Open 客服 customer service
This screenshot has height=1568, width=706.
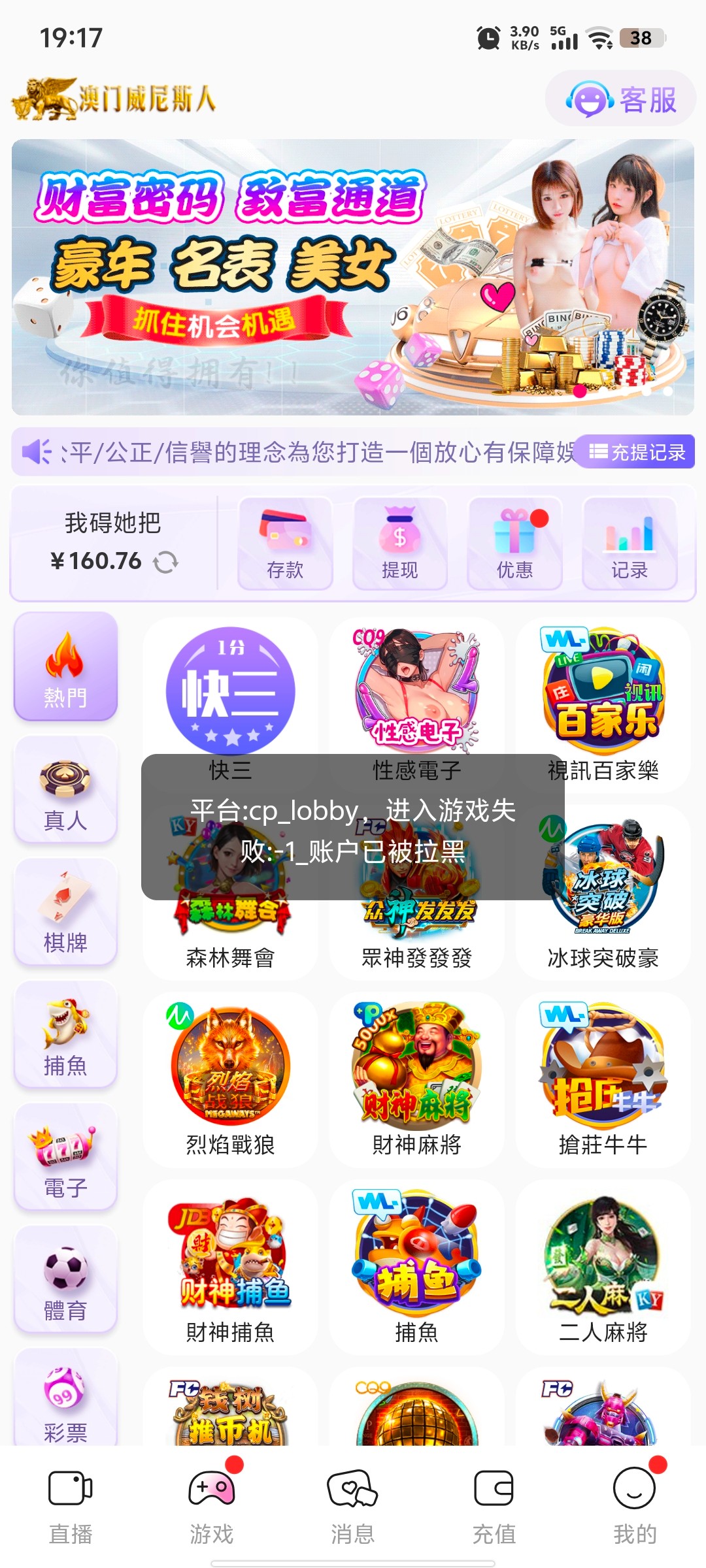tap(620, 99)
